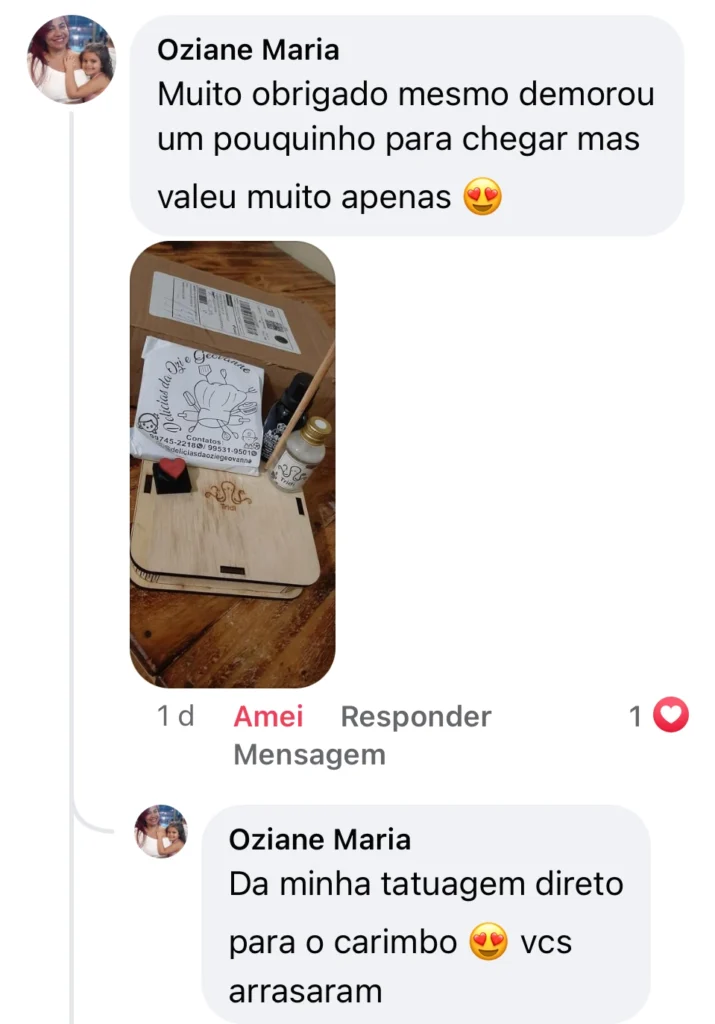Tap Mensagem to message Oziane Maria
715x1024 pixels.
[309, 755]
